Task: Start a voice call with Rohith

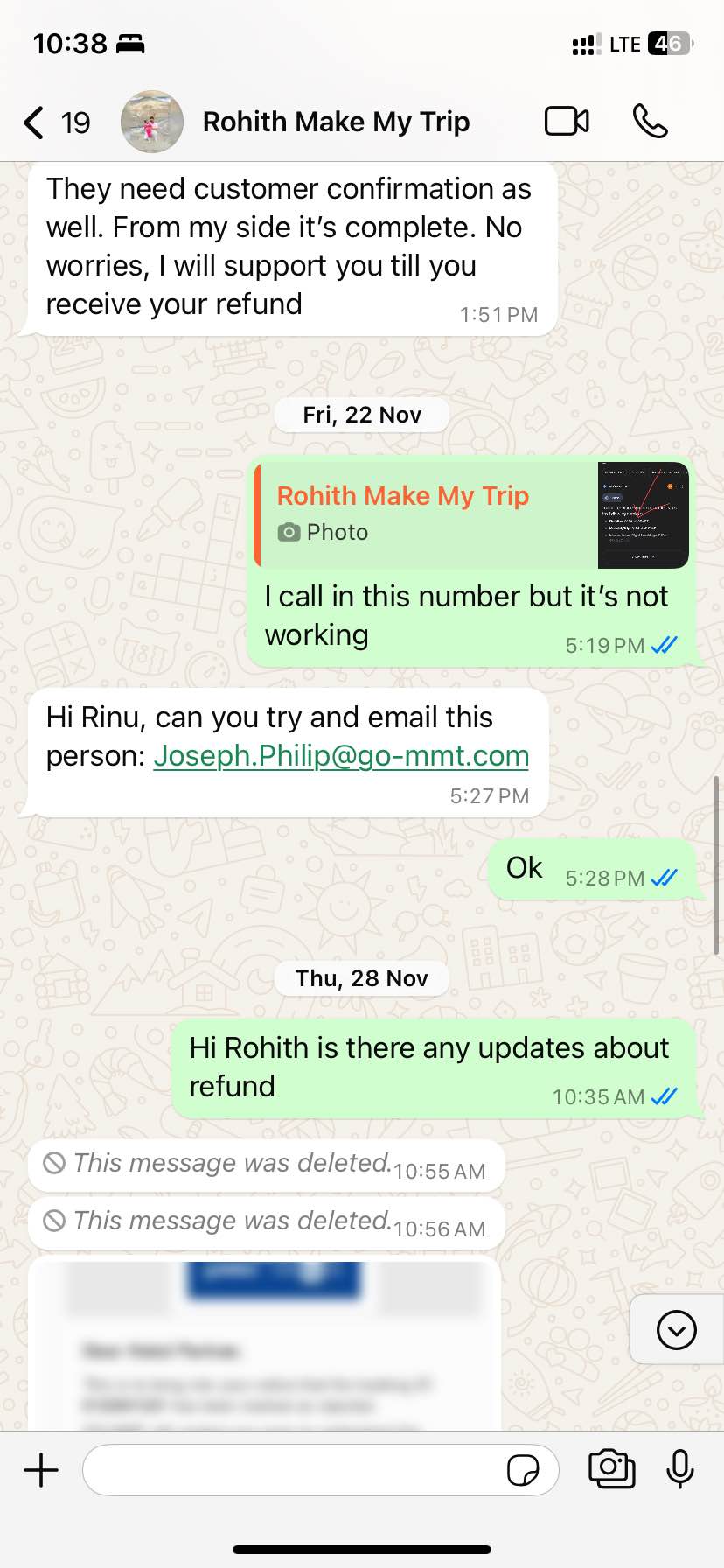Action: (650, 122)
